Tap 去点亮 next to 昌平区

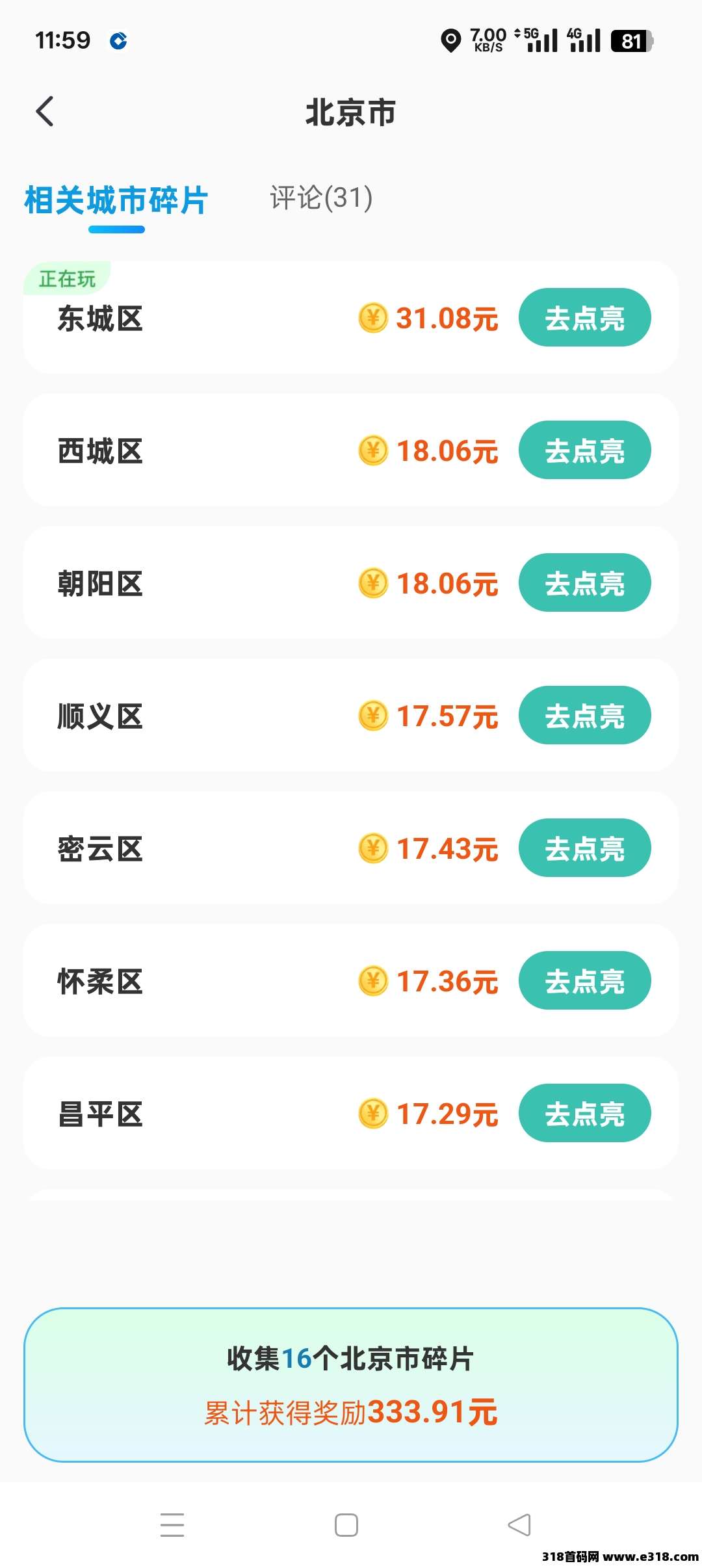pos(584,1114)
